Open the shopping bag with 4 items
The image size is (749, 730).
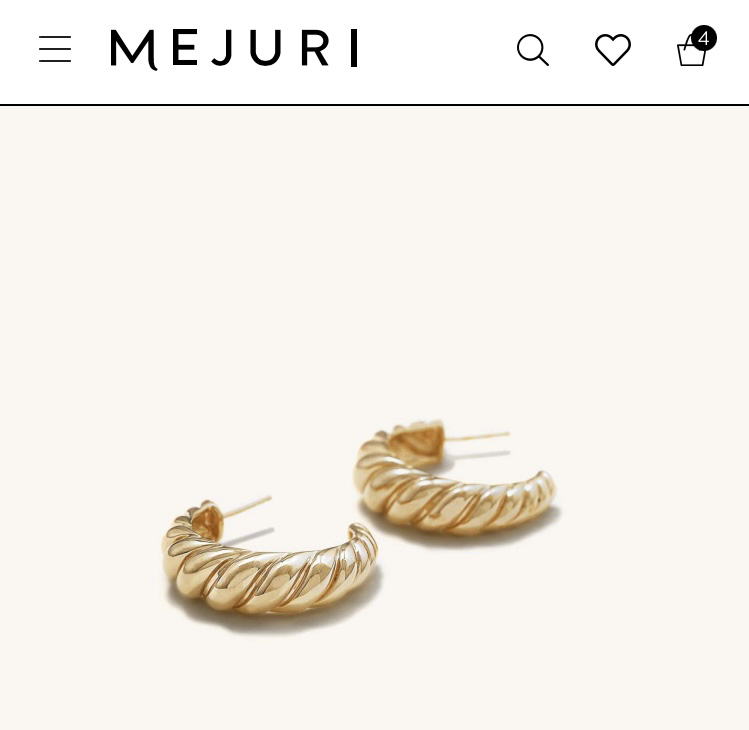pos(692,50)
